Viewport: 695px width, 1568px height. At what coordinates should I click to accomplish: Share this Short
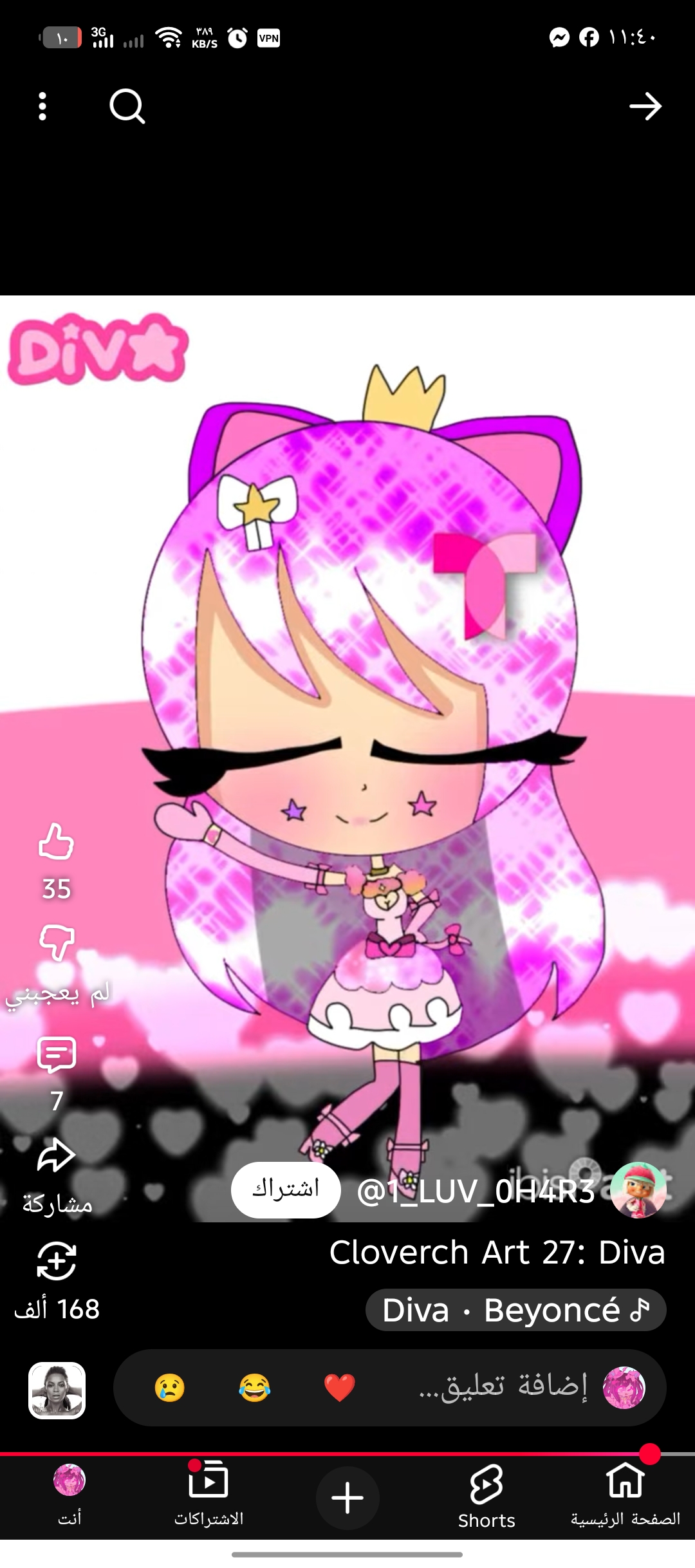[57, 1155]
